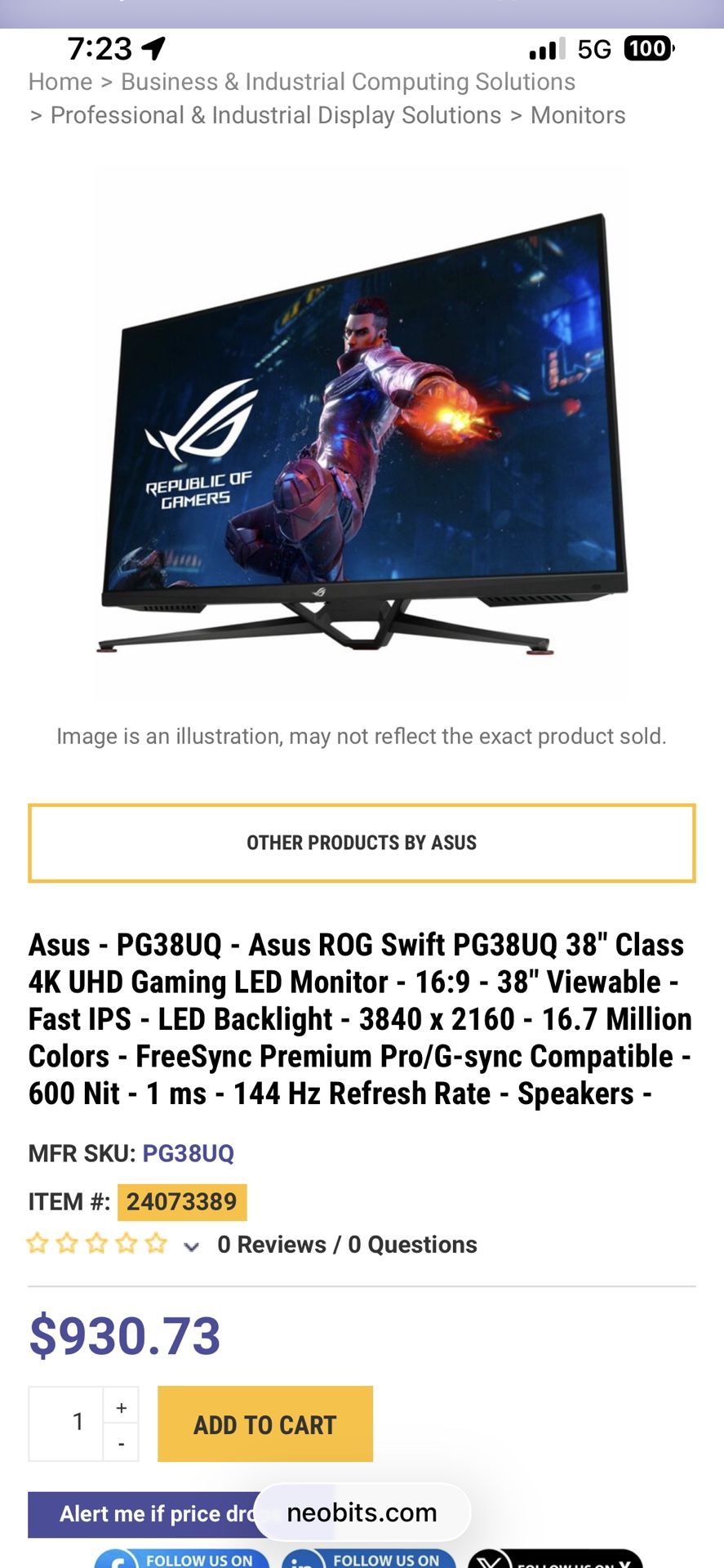Open the Monitors breadcrumb category
This screenshot has width=724, height=1568.
(577, 115)
